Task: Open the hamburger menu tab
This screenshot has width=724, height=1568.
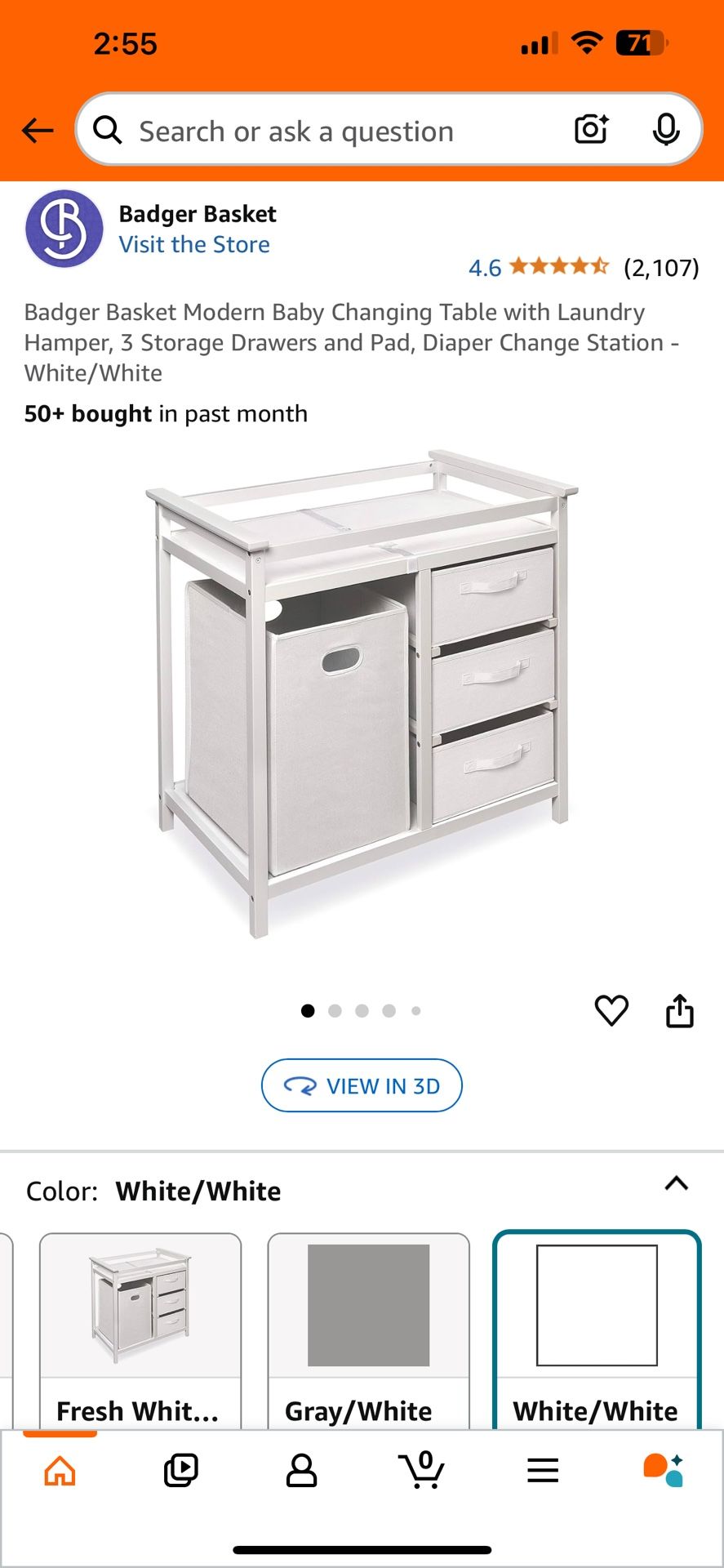Action: point(543,1471)
